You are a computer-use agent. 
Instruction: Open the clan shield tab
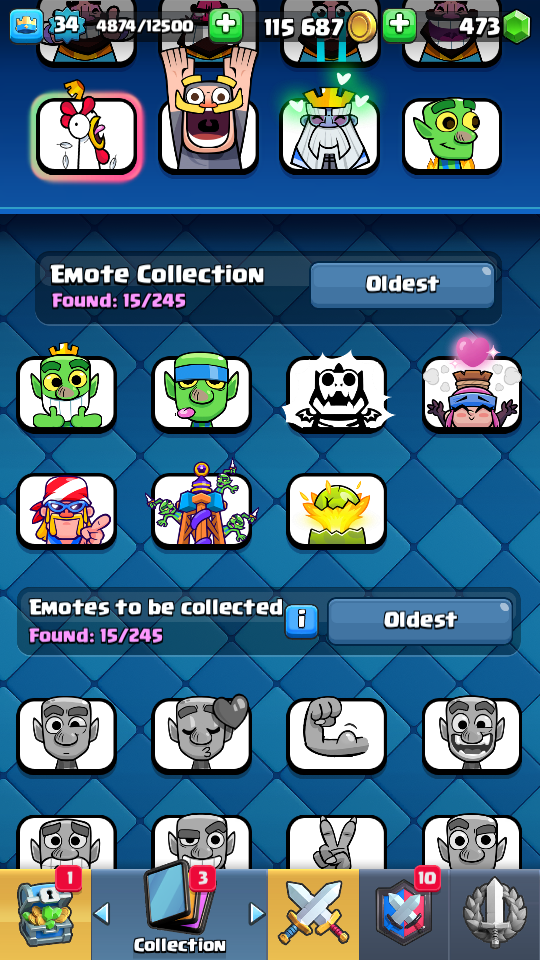tap(403, 914)
